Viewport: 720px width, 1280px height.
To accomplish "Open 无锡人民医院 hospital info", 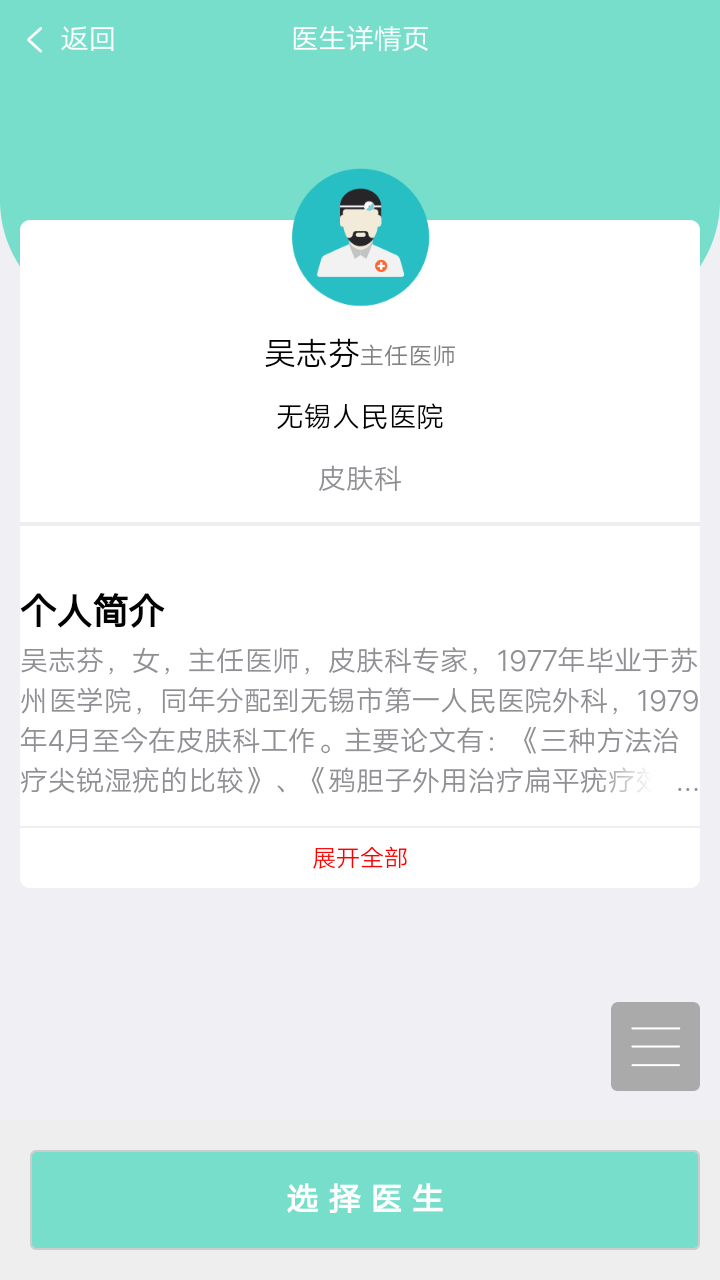I will tap(360, 418).
